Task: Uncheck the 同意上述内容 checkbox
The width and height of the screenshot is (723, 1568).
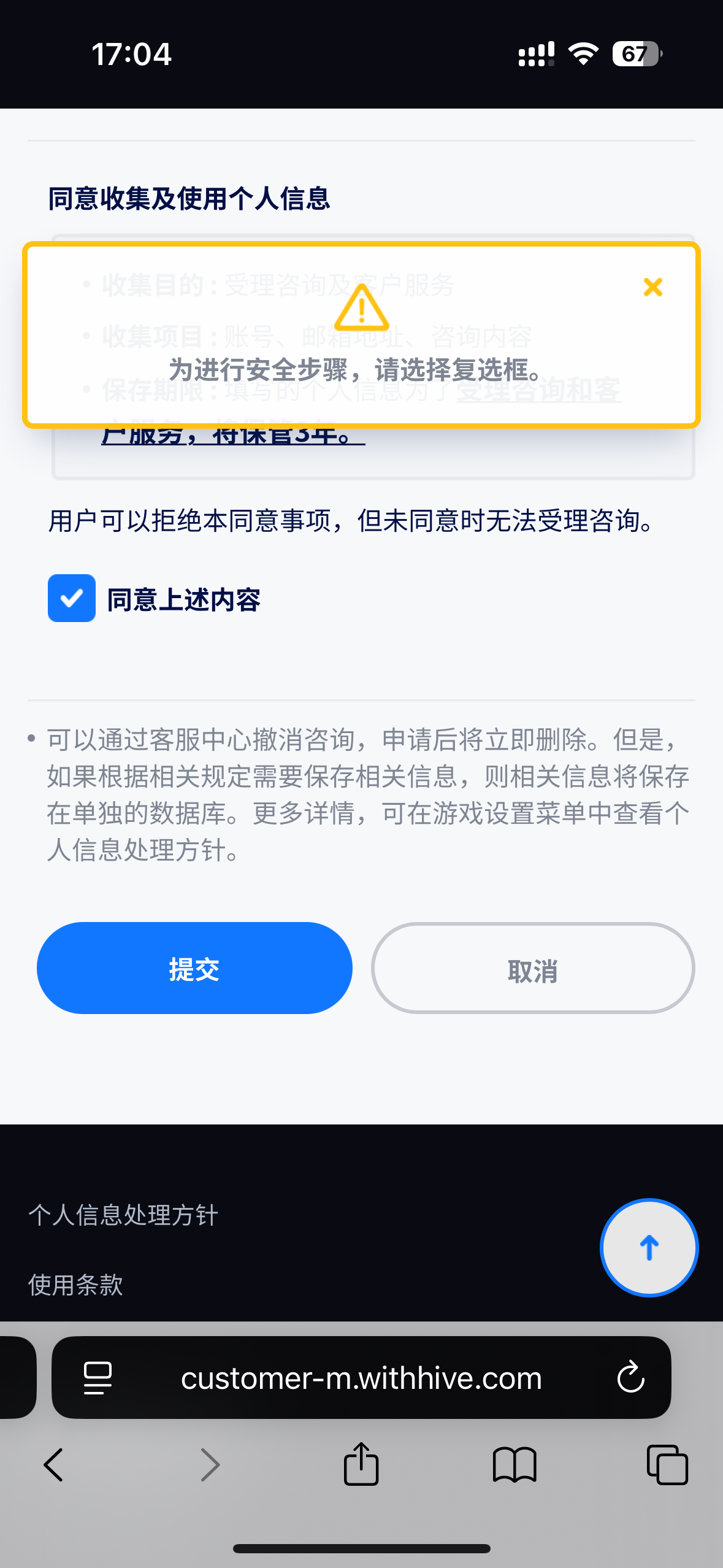Action: (72, 598)
